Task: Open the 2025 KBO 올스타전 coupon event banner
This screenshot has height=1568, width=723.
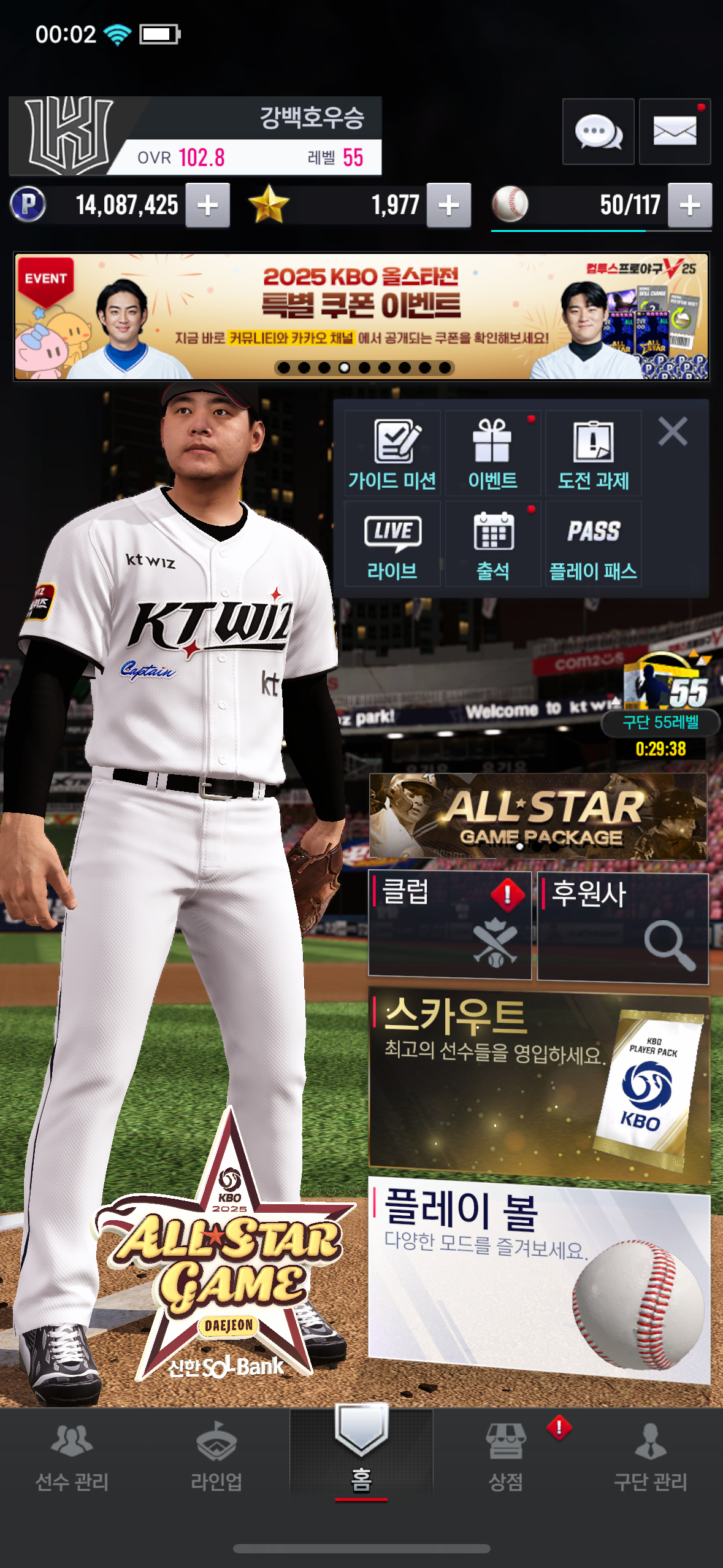Action: pos(361,316)
